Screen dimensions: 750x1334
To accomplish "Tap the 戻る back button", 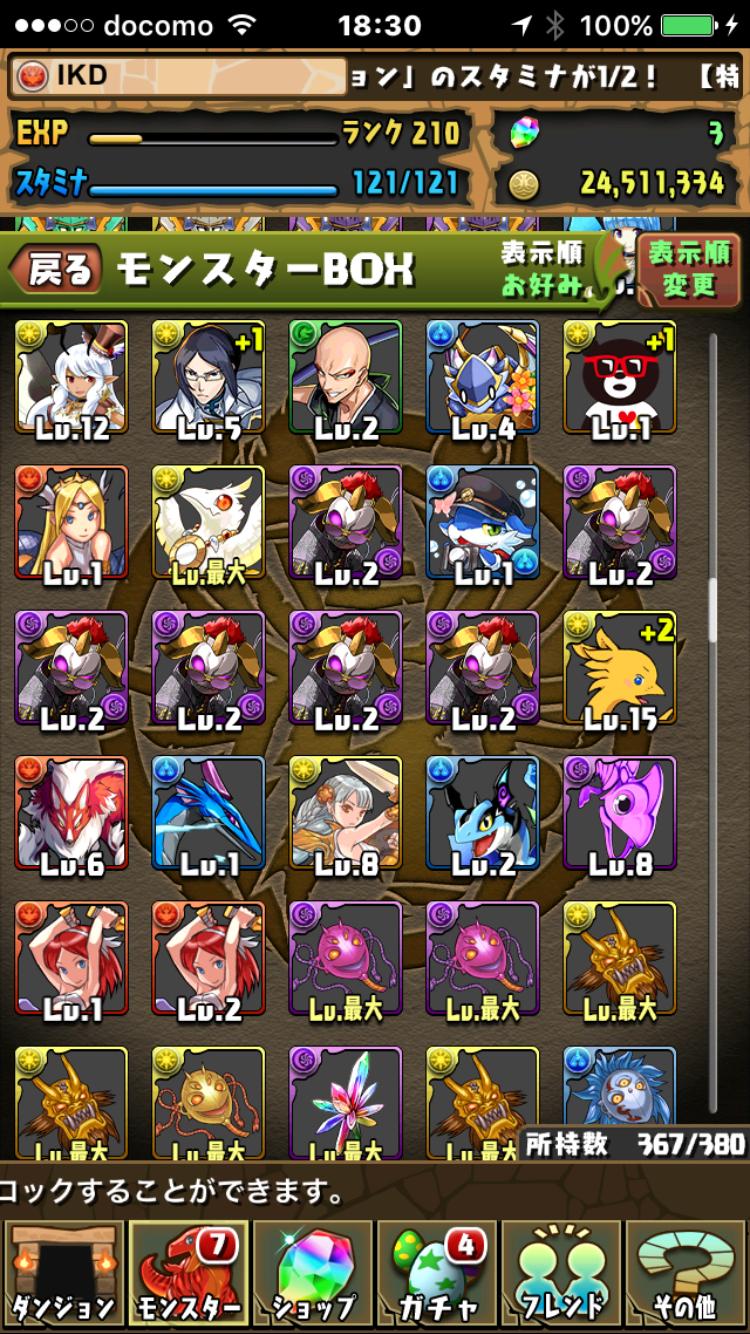I will (x=57, y=268).
